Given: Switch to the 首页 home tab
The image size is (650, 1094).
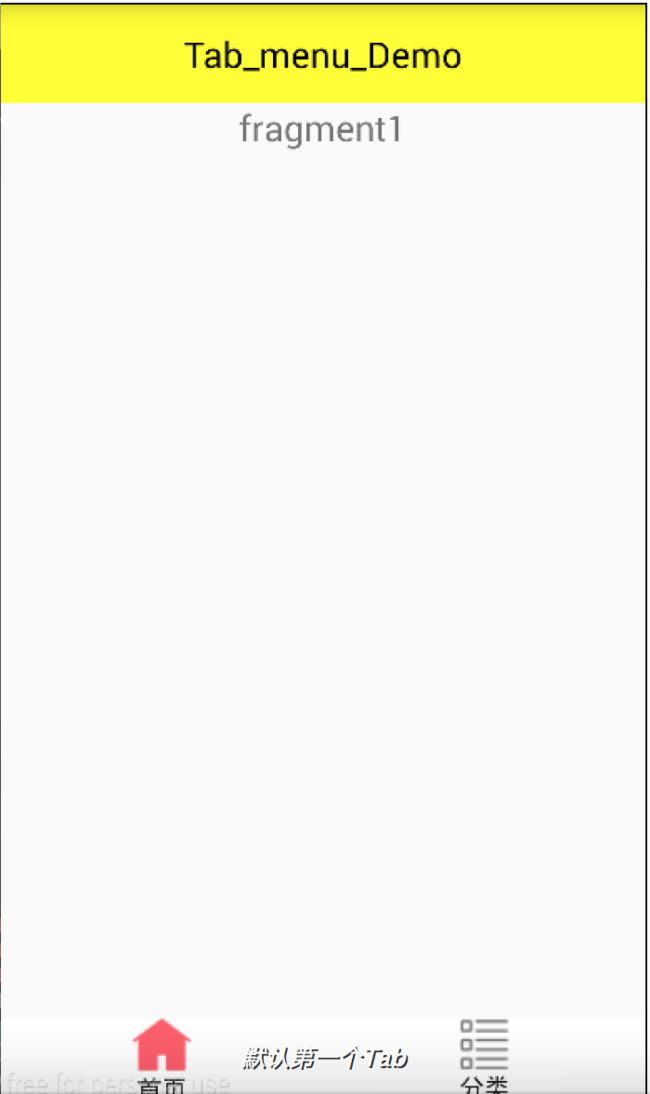Looking at the screenshot, I should [x=162, y=1055].
